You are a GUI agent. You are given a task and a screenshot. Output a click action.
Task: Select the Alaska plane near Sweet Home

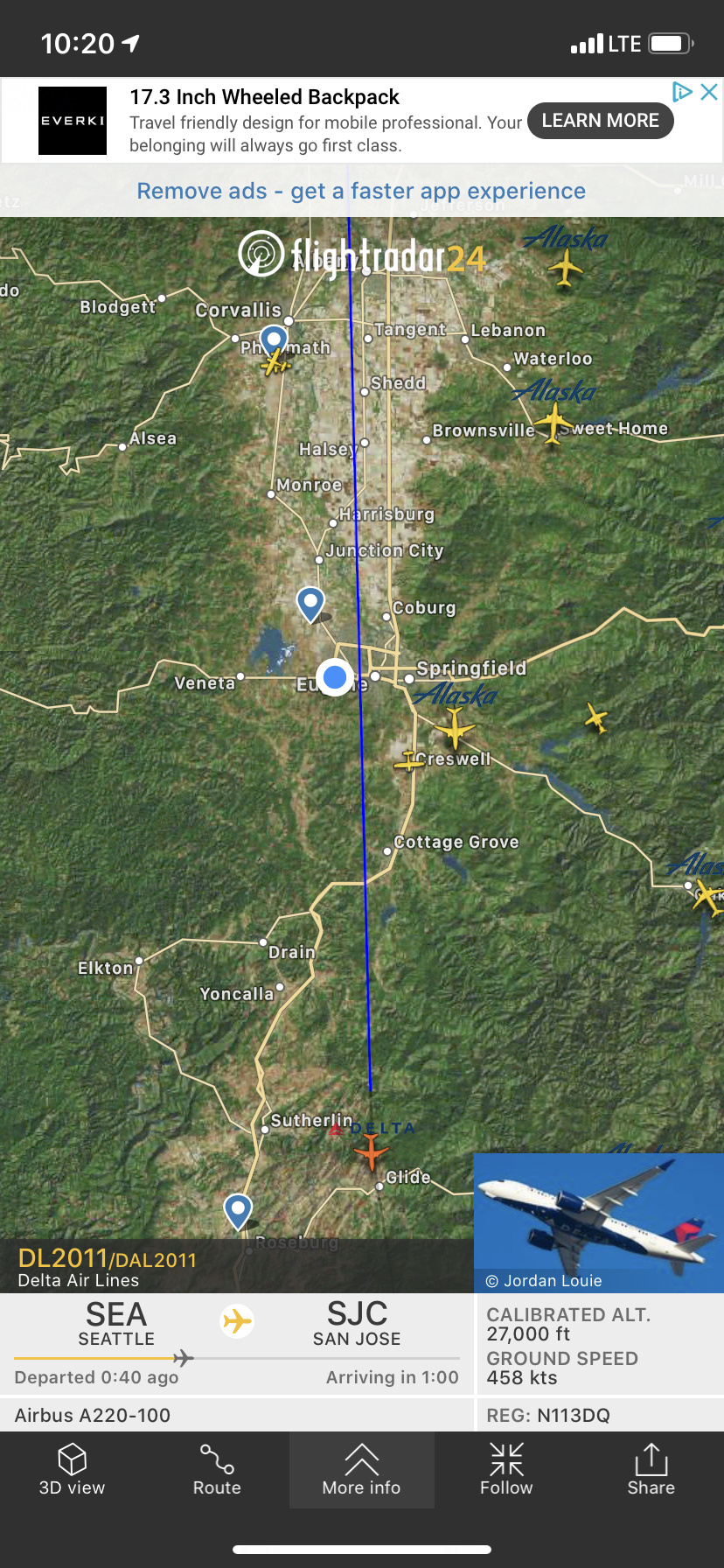[x=553, y=423]
